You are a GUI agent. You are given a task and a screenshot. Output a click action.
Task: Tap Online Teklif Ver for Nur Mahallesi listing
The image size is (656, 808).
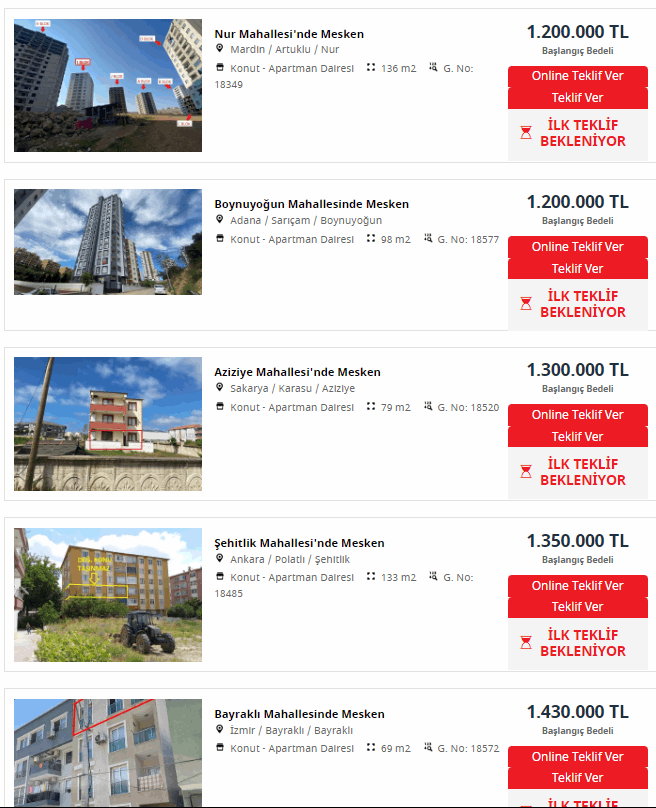click(577, 76)
